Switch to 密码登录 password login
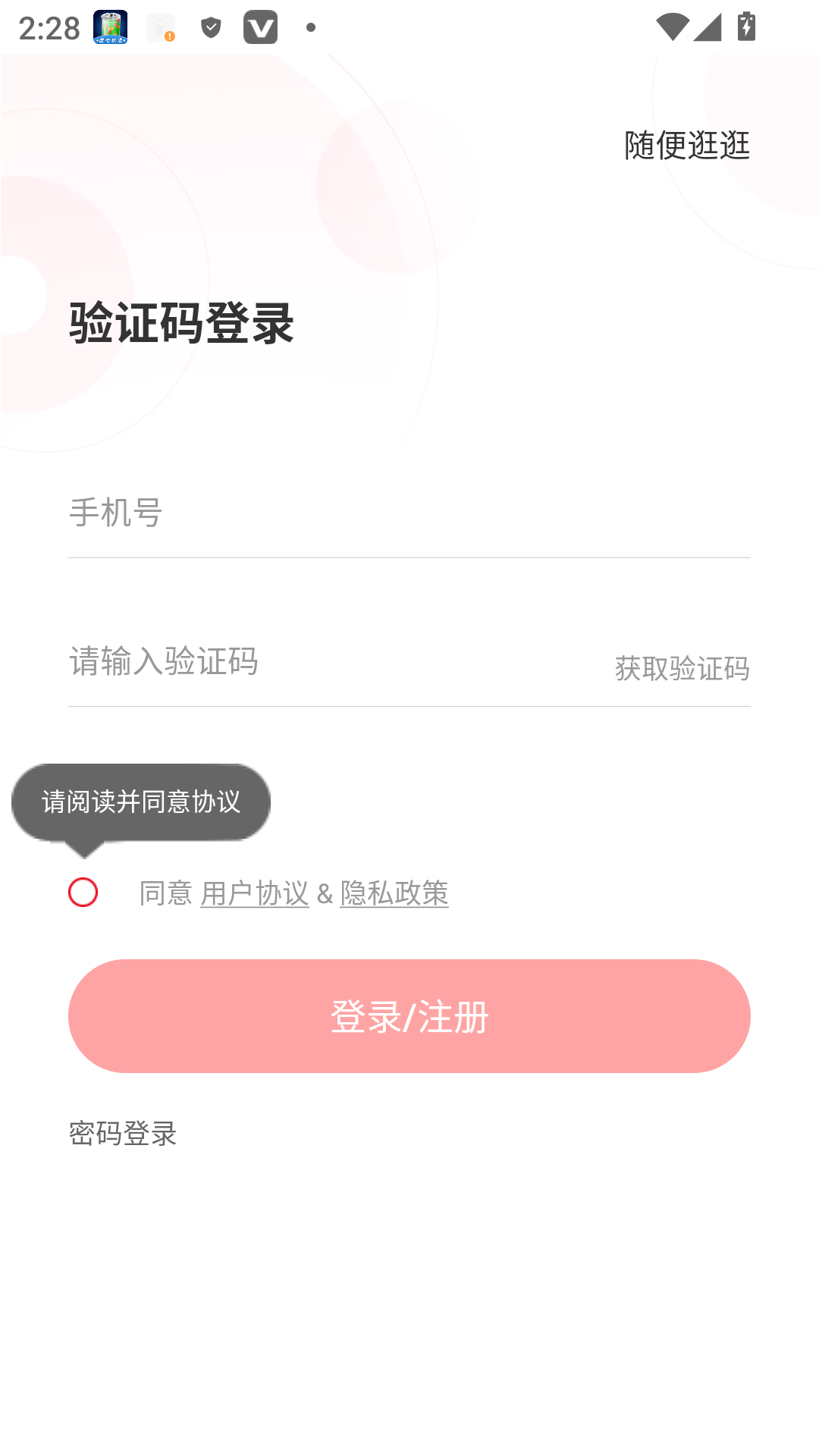This screenshot has width=819, height=1456. click(x=121, y=1134)
